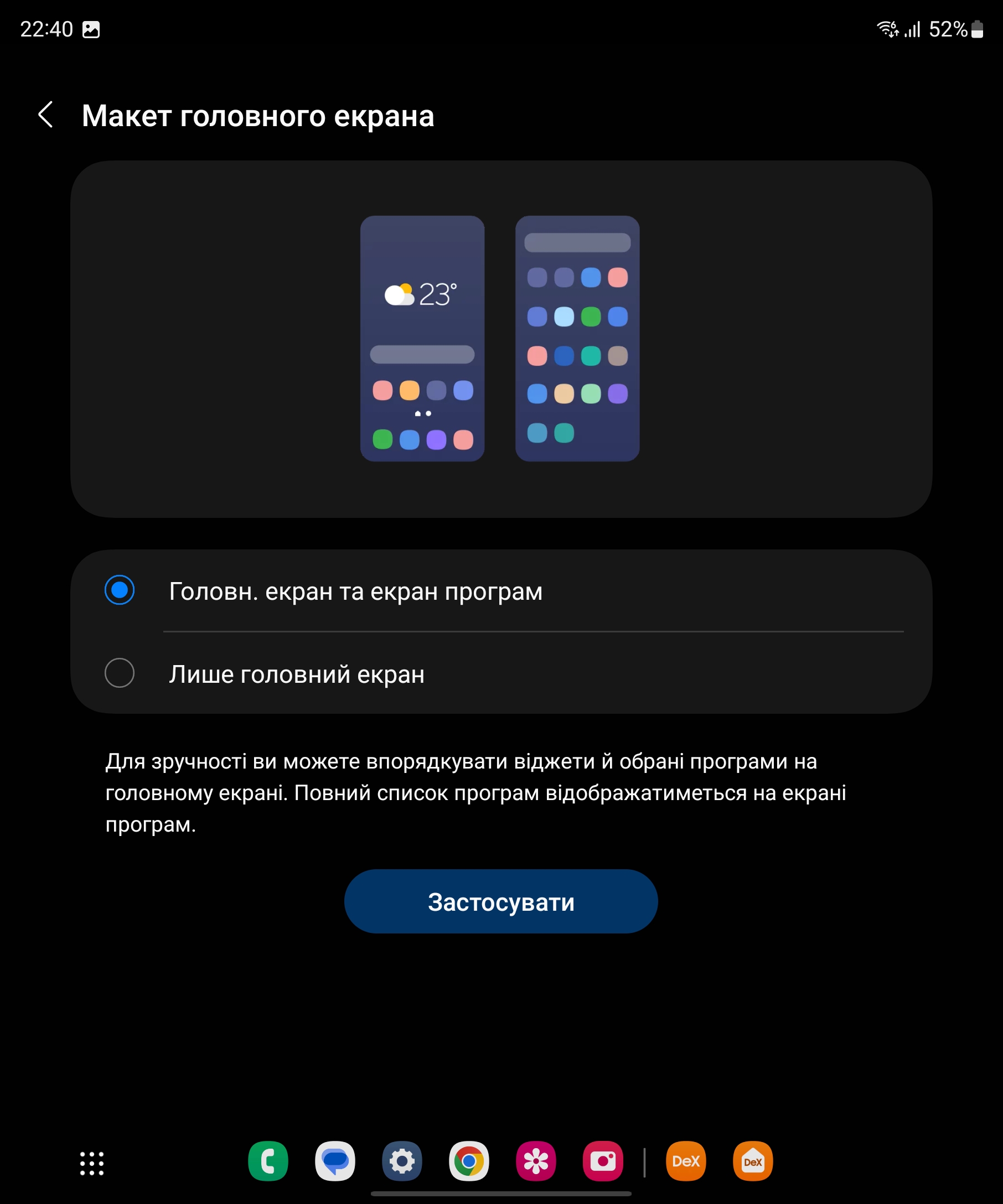Launch the Phone app from taskbar
Image resolution: width=1003 pixels, height=1204 pixels.
tap(268, 1161)
